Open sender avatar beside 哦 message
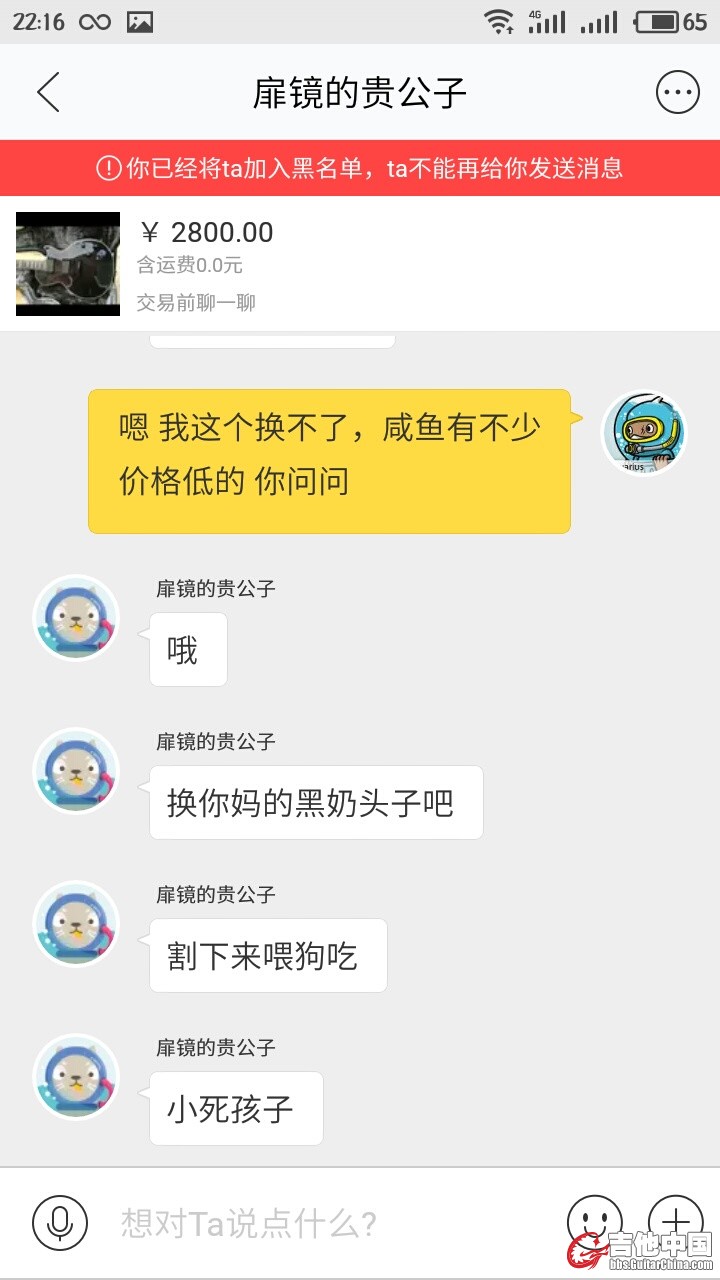 tap(76, 618)
